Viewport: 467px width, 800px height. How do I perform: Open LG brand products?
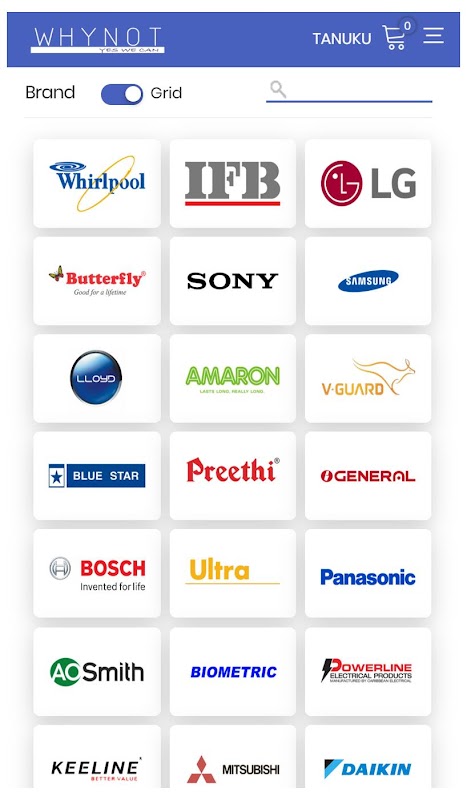(368, 184)
